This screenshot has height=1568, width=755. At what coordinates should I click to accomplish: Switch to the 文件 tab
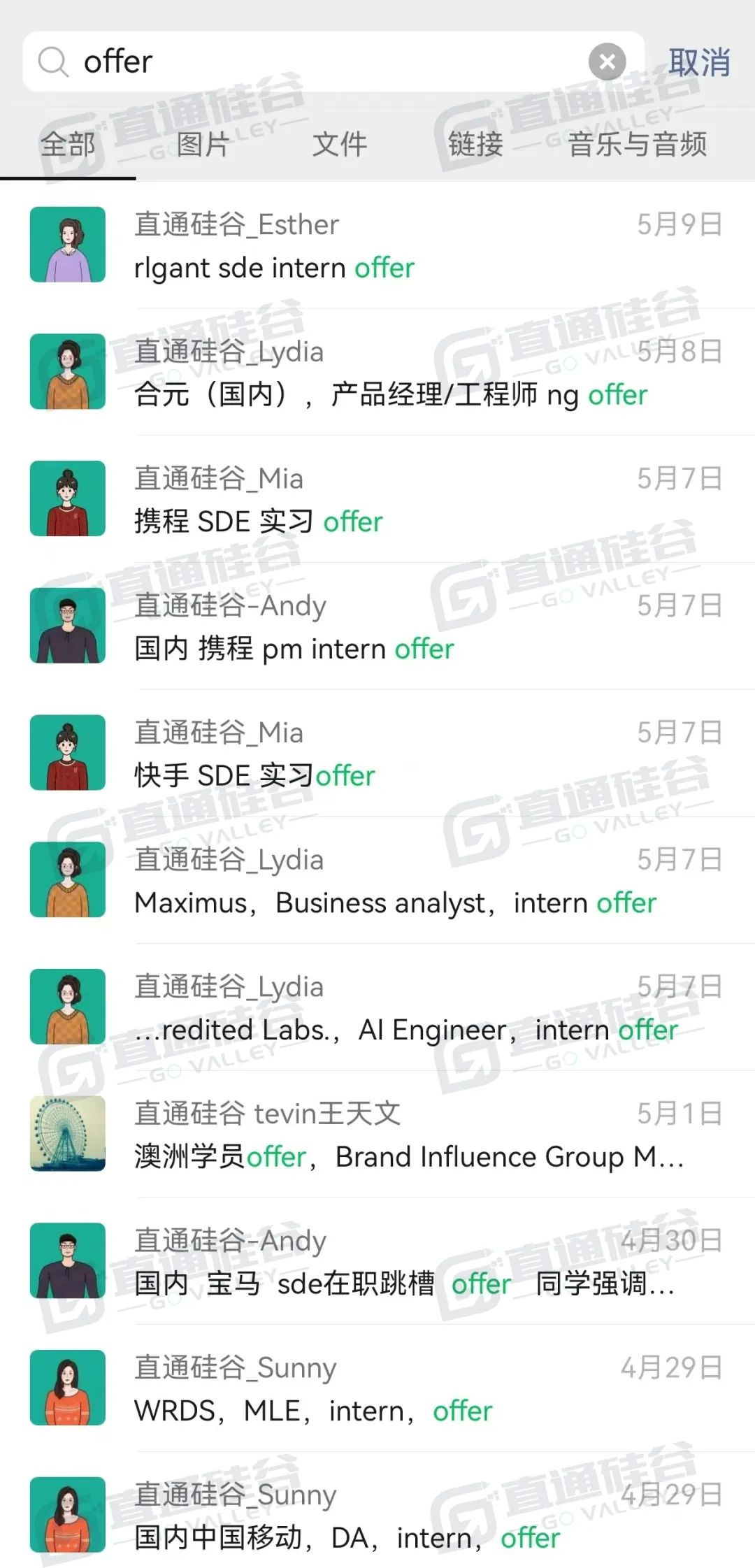tap(339, 145)
